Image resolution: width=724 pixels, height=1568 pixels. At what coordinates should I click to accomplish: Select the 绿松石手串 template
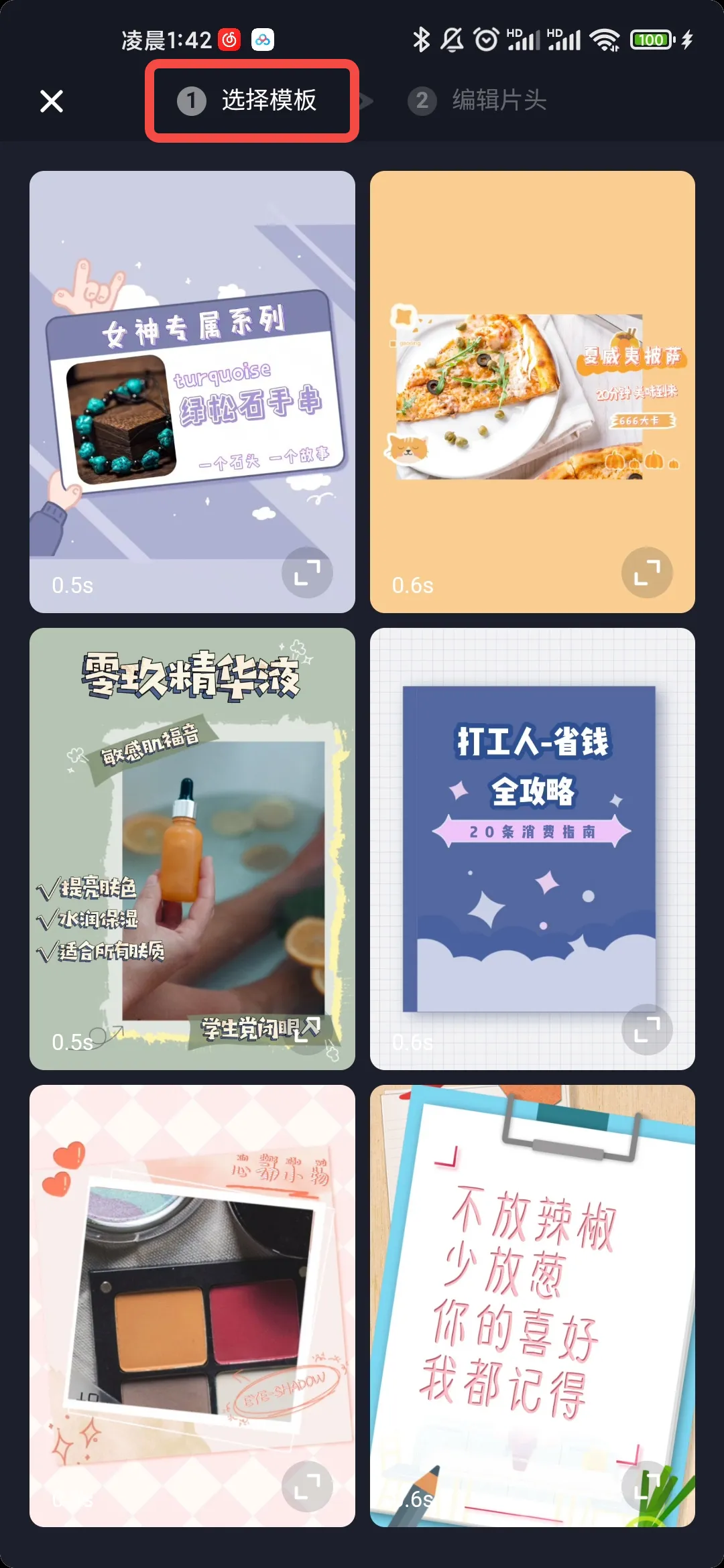pyautogui.click(x=192, y=391)
